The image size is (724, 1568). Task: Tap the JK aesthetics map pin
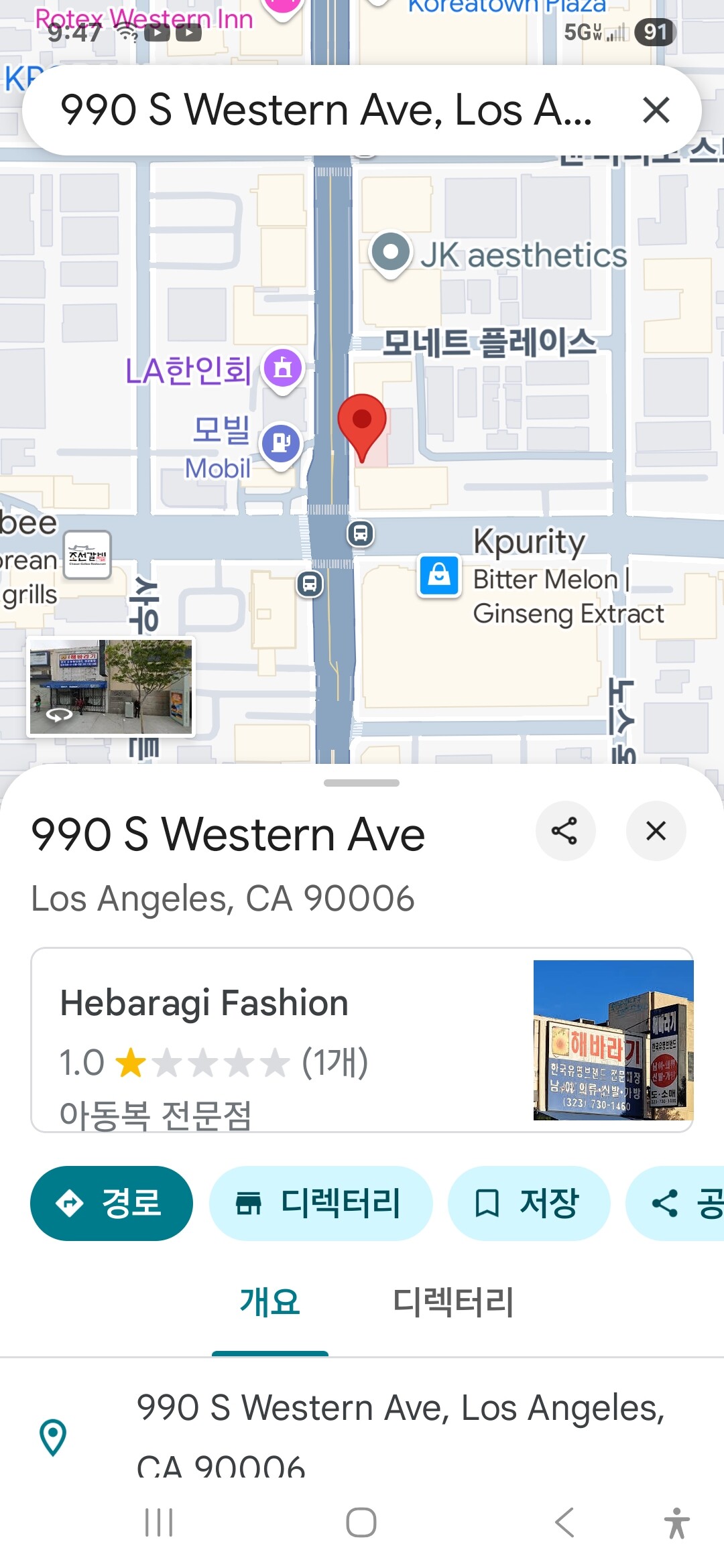(x=391, y=253)
